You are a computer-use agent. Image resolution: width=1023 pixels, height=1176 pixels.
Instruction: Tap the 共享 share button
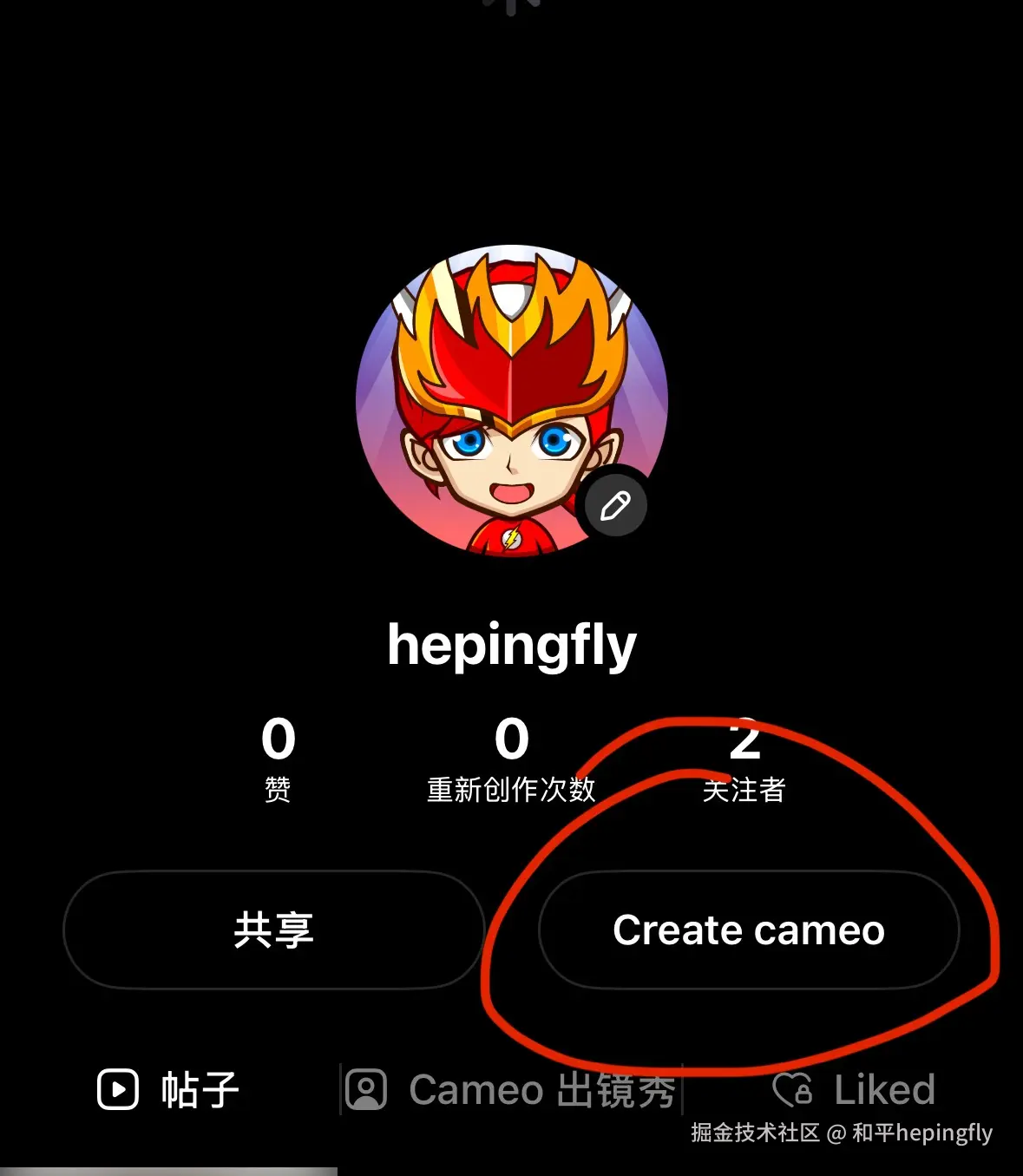coord(273,930)
